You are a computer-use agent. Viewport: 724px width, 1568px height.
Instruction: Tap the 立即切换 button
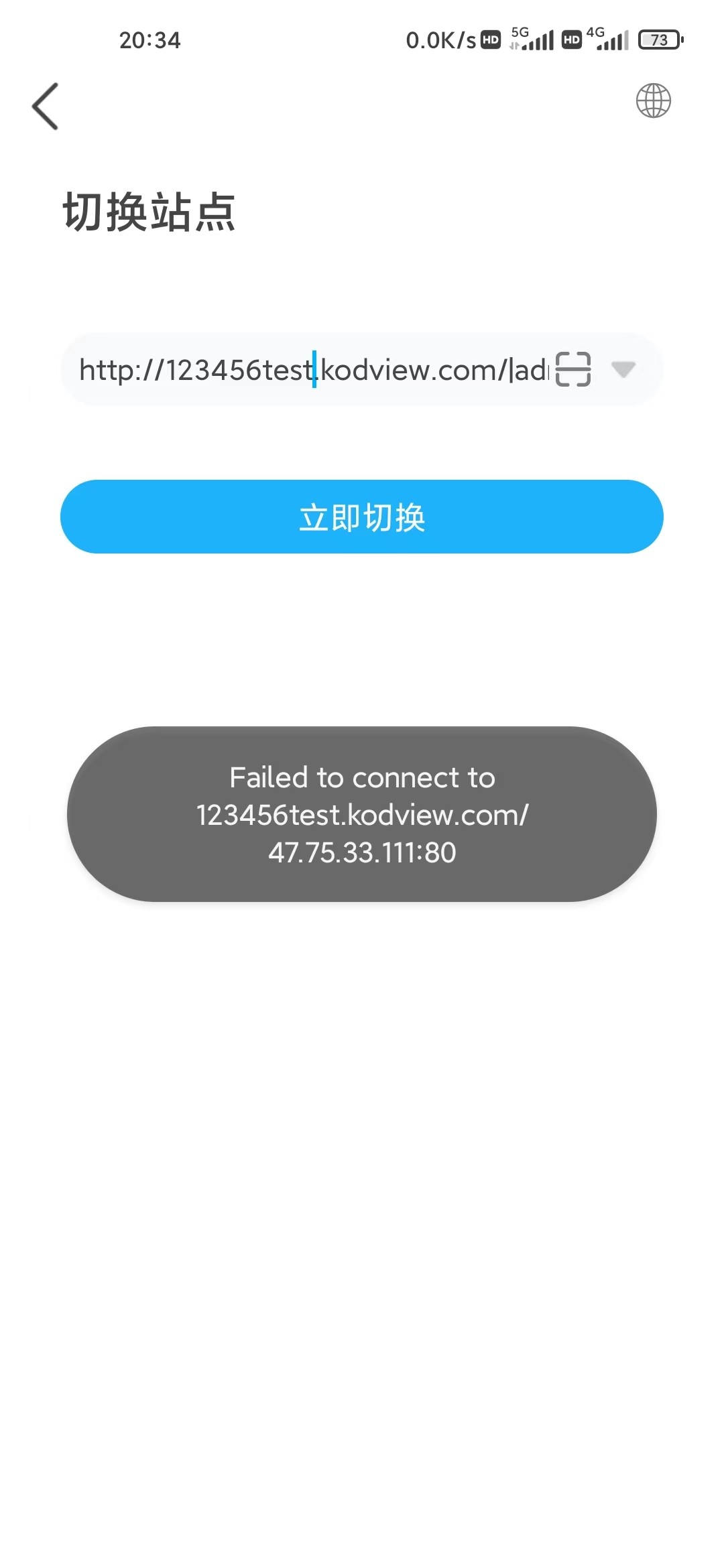tap(362, 517)
